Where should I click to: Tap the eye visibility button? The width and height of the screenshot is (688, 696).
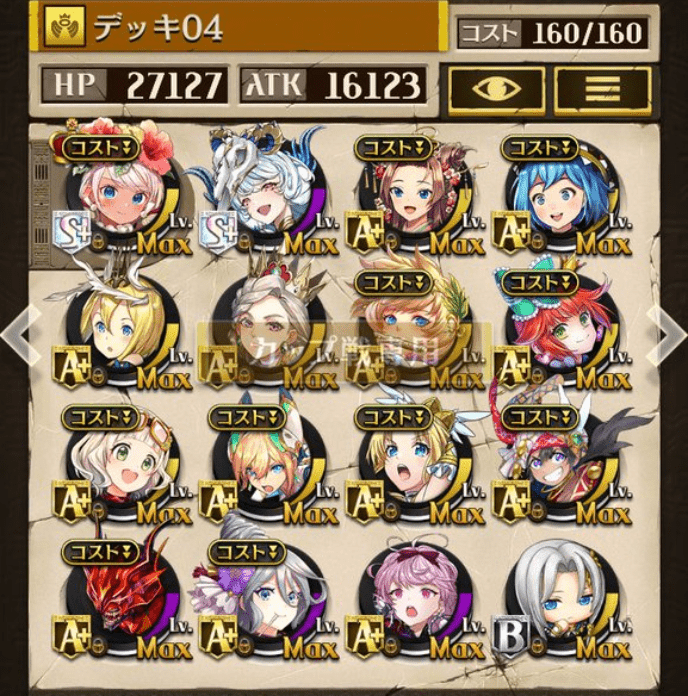(495, 88)
